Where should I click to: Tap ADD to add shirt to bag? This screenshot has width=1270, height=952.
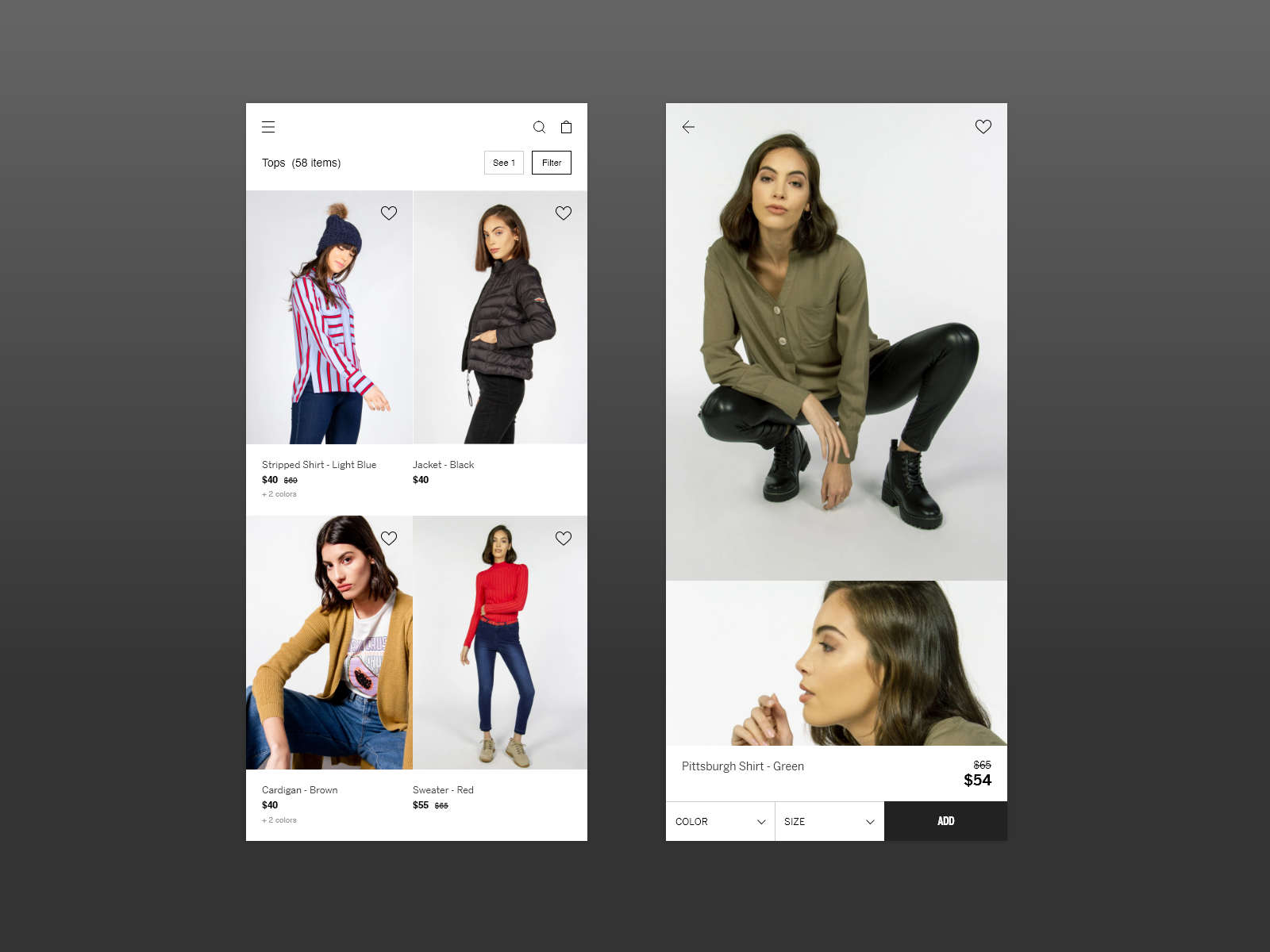[x=945, y=821]
